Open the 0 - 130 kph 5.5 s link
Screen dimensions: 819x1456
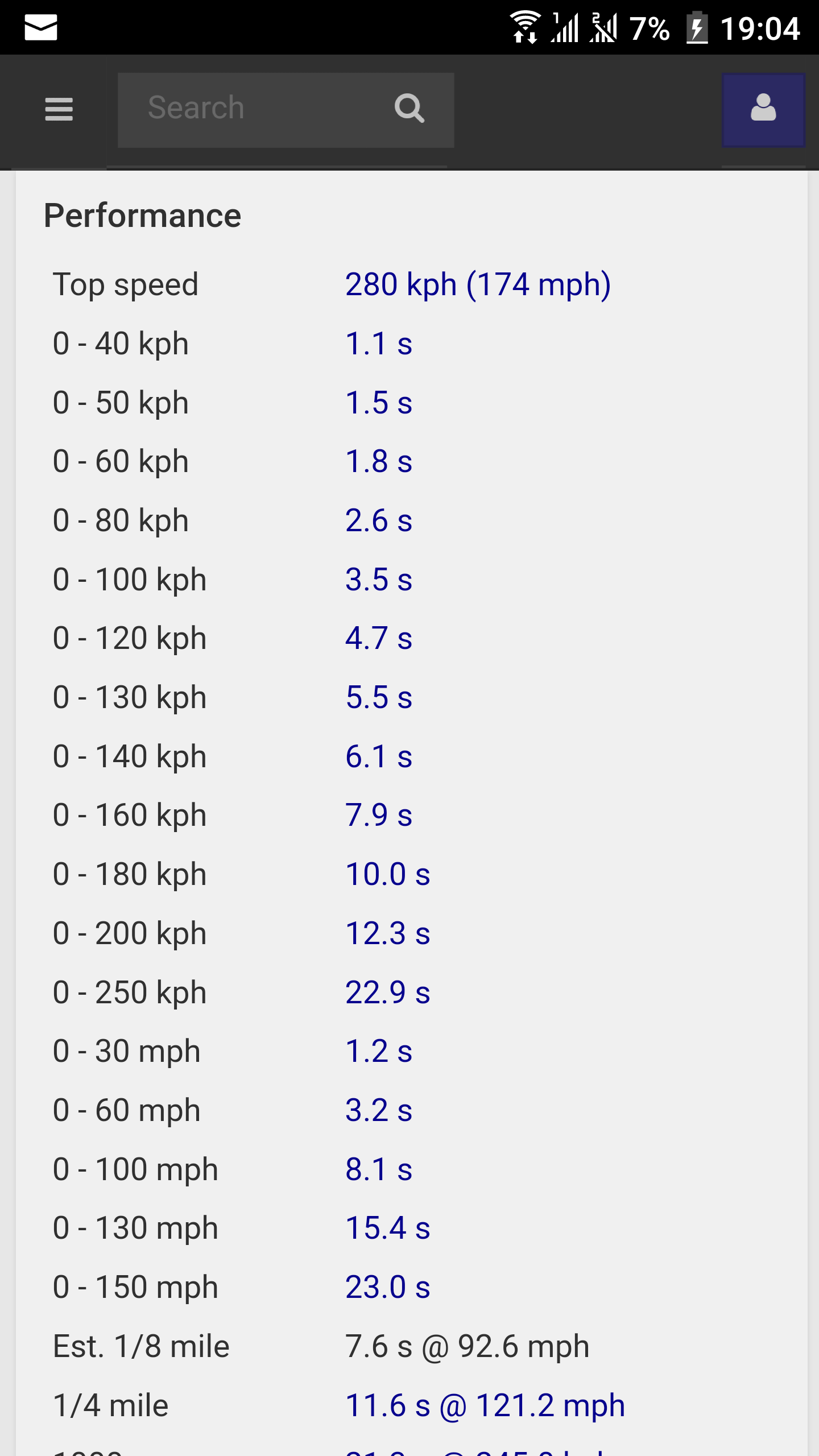point(379,698)
